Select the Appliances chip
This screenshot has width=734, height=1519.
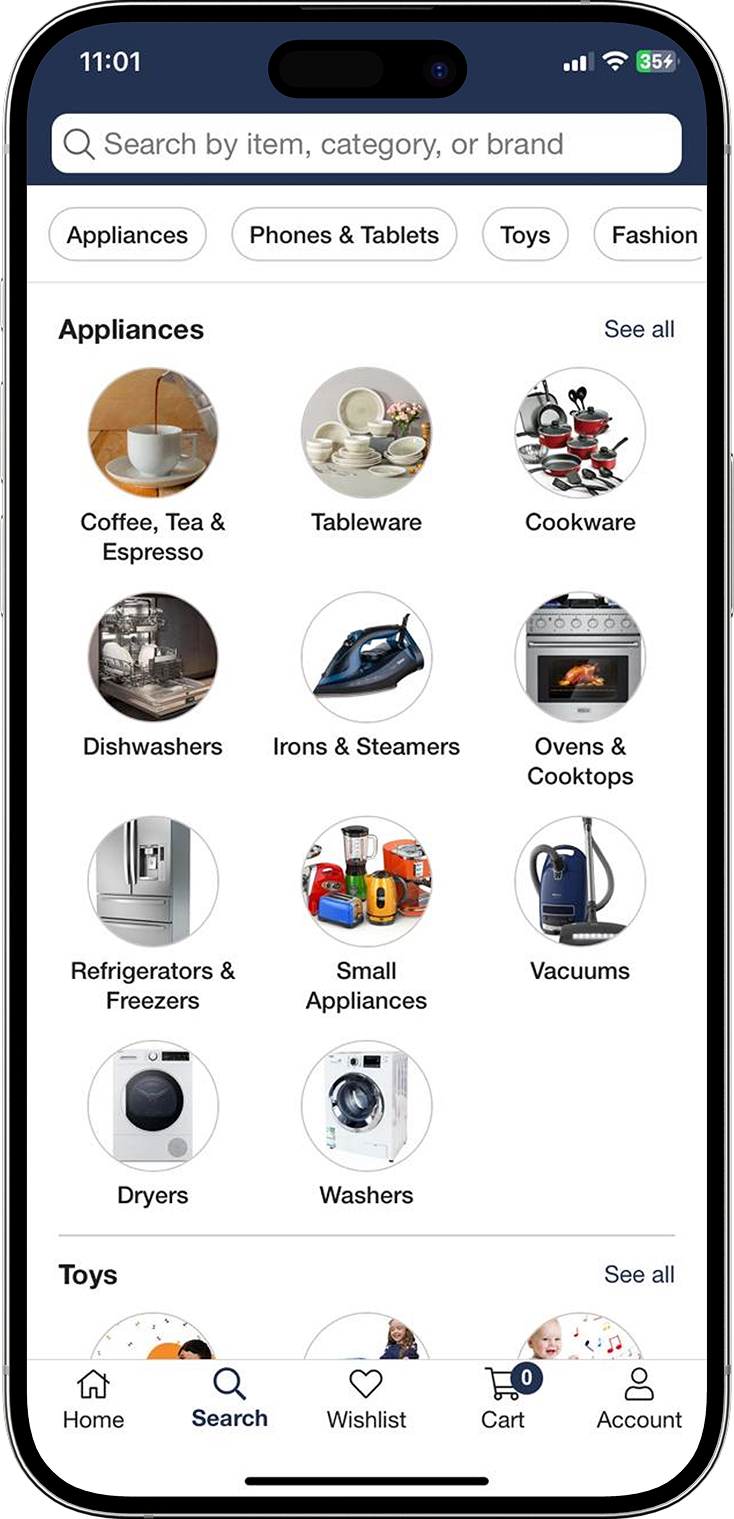pyautogui.click(x=127, y=235)
